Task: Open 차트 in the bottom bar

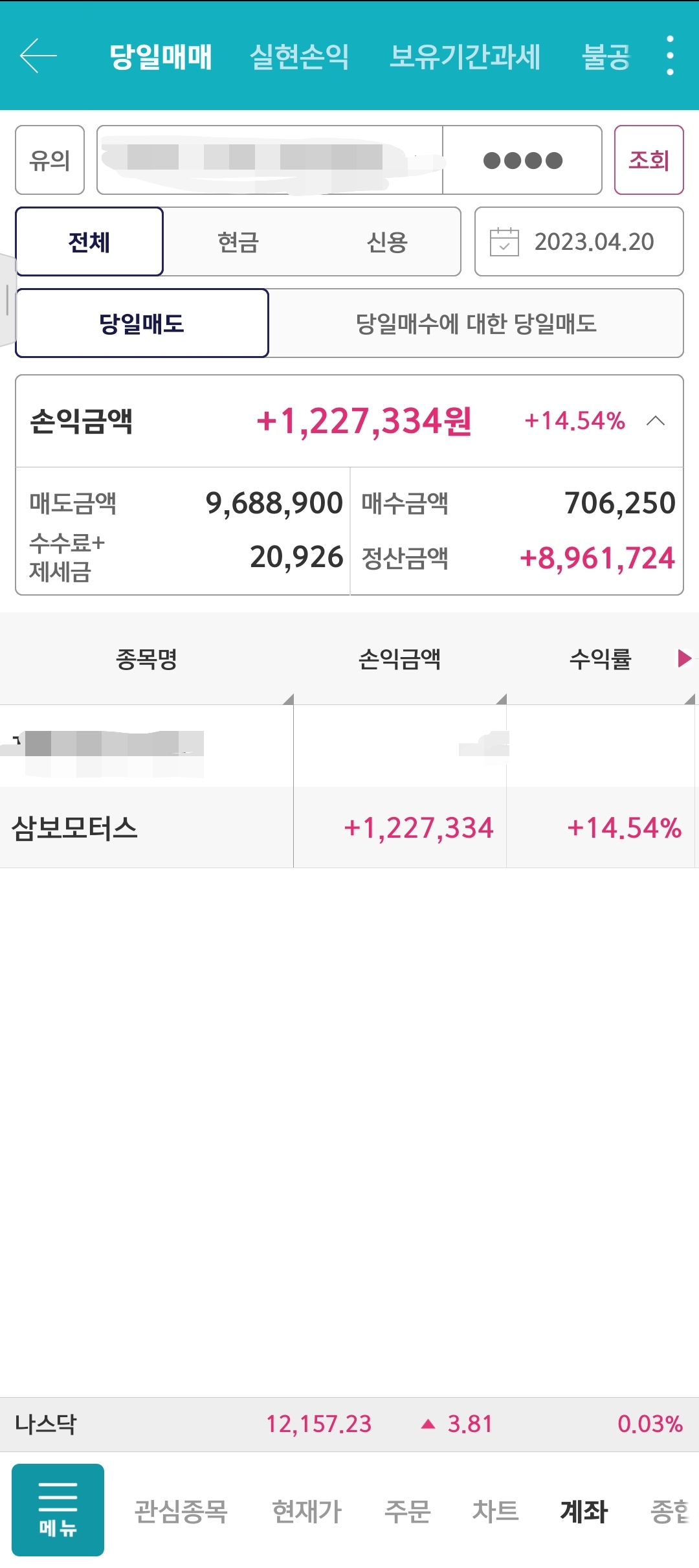Action: pos(495,1512)
